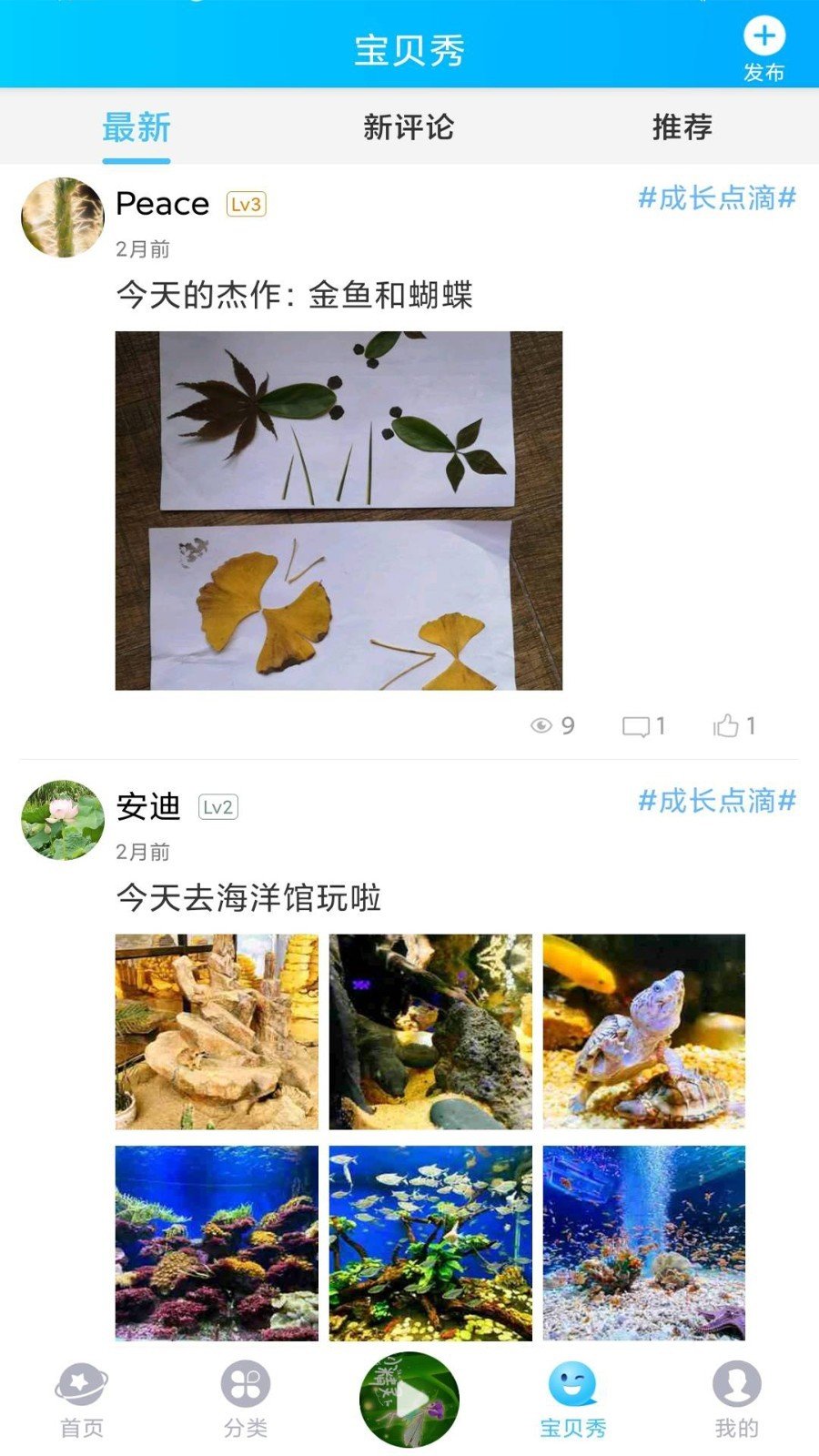This screenshot has width=819, height=1456.
Task: Switch to the 新评论 tab
Action: click(x=409, y=127)
